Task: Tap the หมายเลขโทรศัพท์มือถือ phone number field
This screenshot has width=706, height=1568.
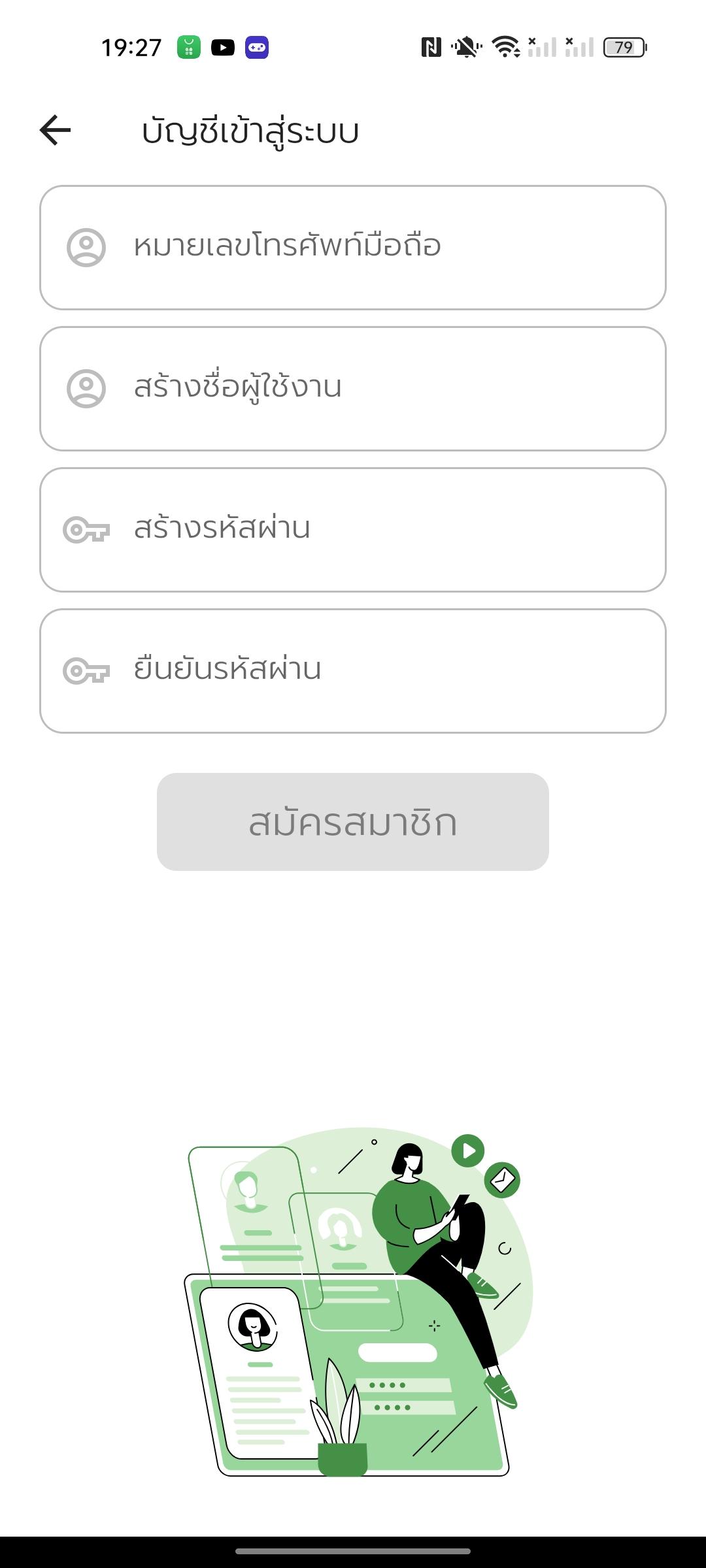Action: point(353,248)
